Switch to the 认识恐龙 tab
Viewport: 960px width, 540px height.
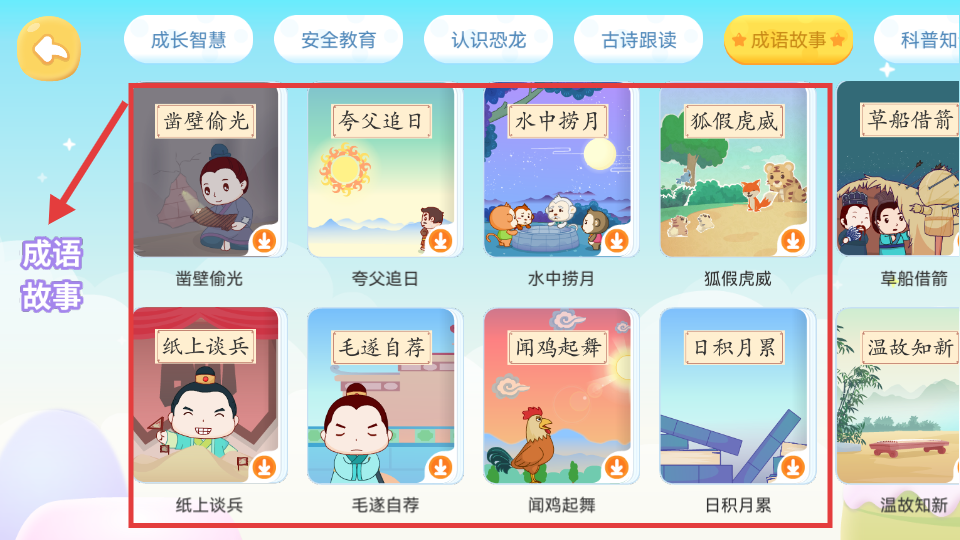coord(488,41)
